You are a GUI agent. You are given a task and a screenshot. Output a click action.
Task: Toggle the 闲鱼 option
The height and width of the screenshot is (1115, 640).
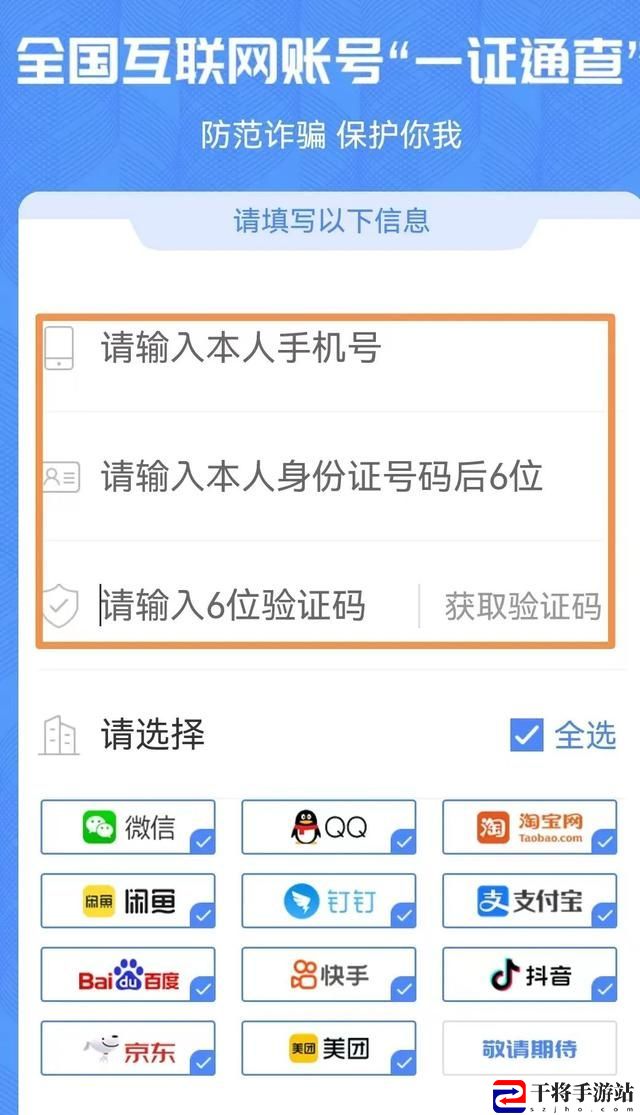click(x=128, y=901)
